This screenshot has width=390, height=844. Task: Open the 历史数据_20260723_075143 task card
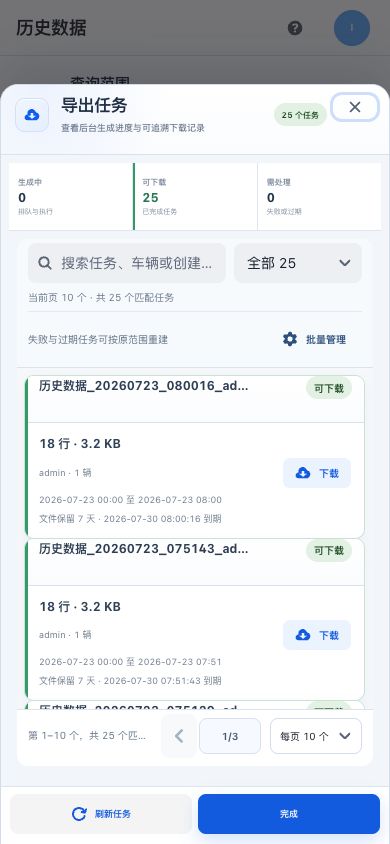pos(195,620)
